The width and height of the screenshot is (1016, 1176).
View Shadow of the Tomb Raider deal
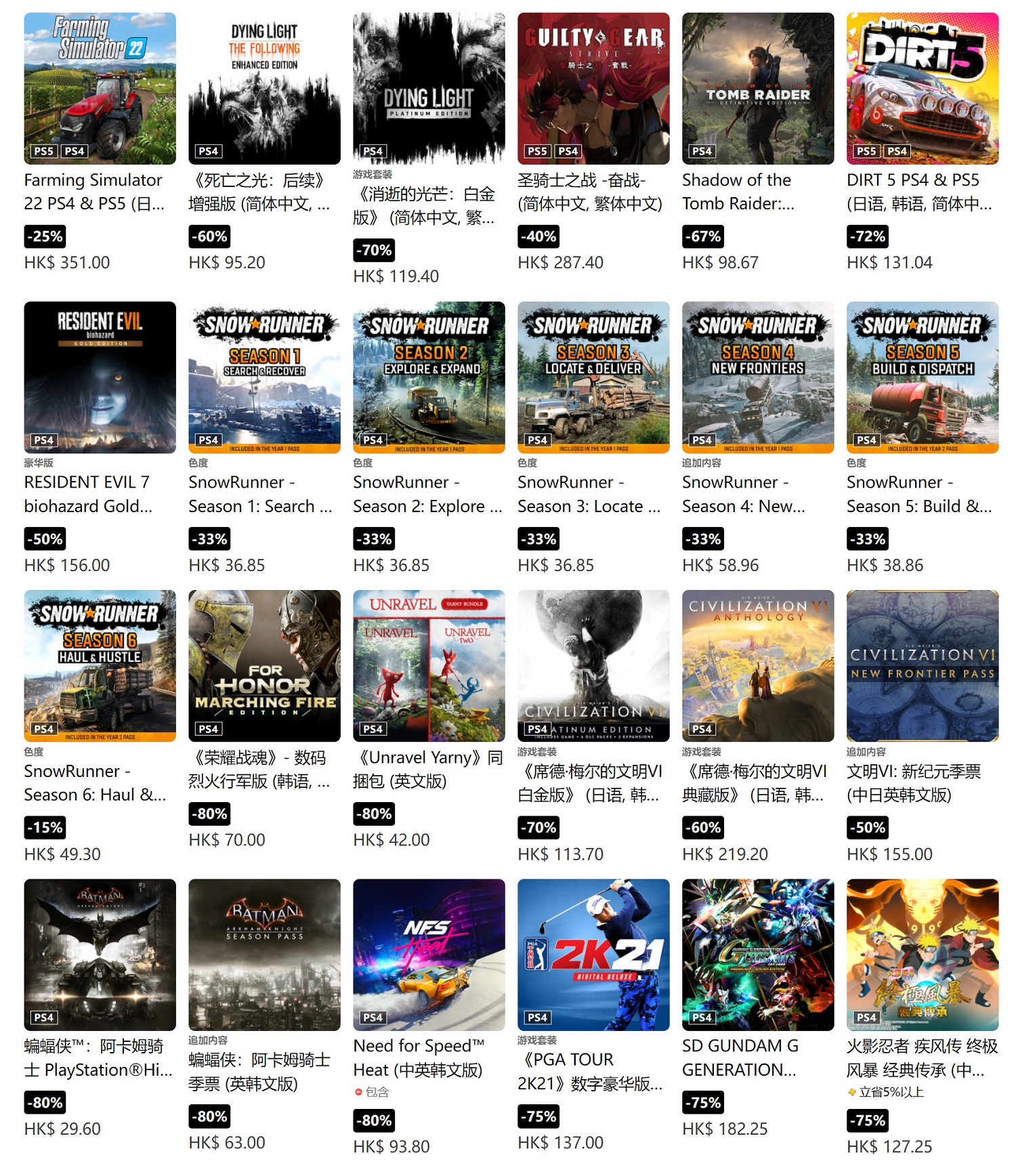[758, 88]
